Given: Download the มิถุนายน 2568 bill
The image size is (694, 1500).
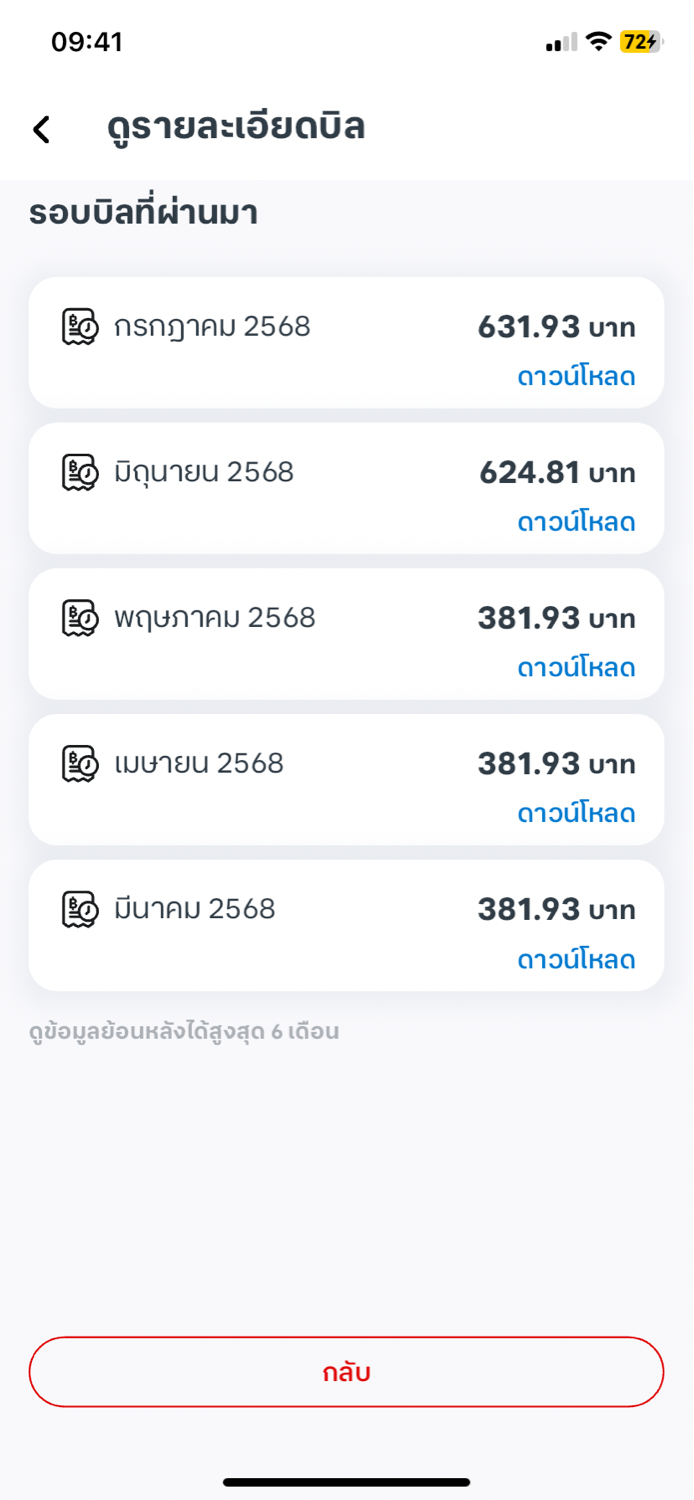Looking at the screenshot, I should (x=576, y=522).
